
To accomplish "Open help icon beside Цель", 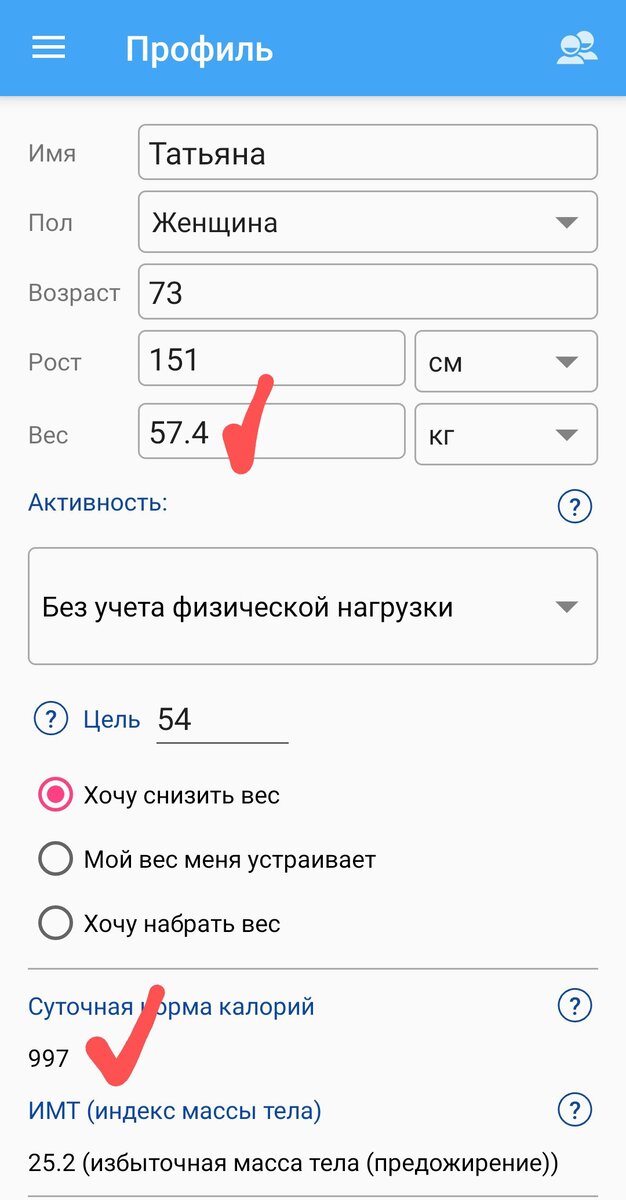I will click(x=50, y=718).
